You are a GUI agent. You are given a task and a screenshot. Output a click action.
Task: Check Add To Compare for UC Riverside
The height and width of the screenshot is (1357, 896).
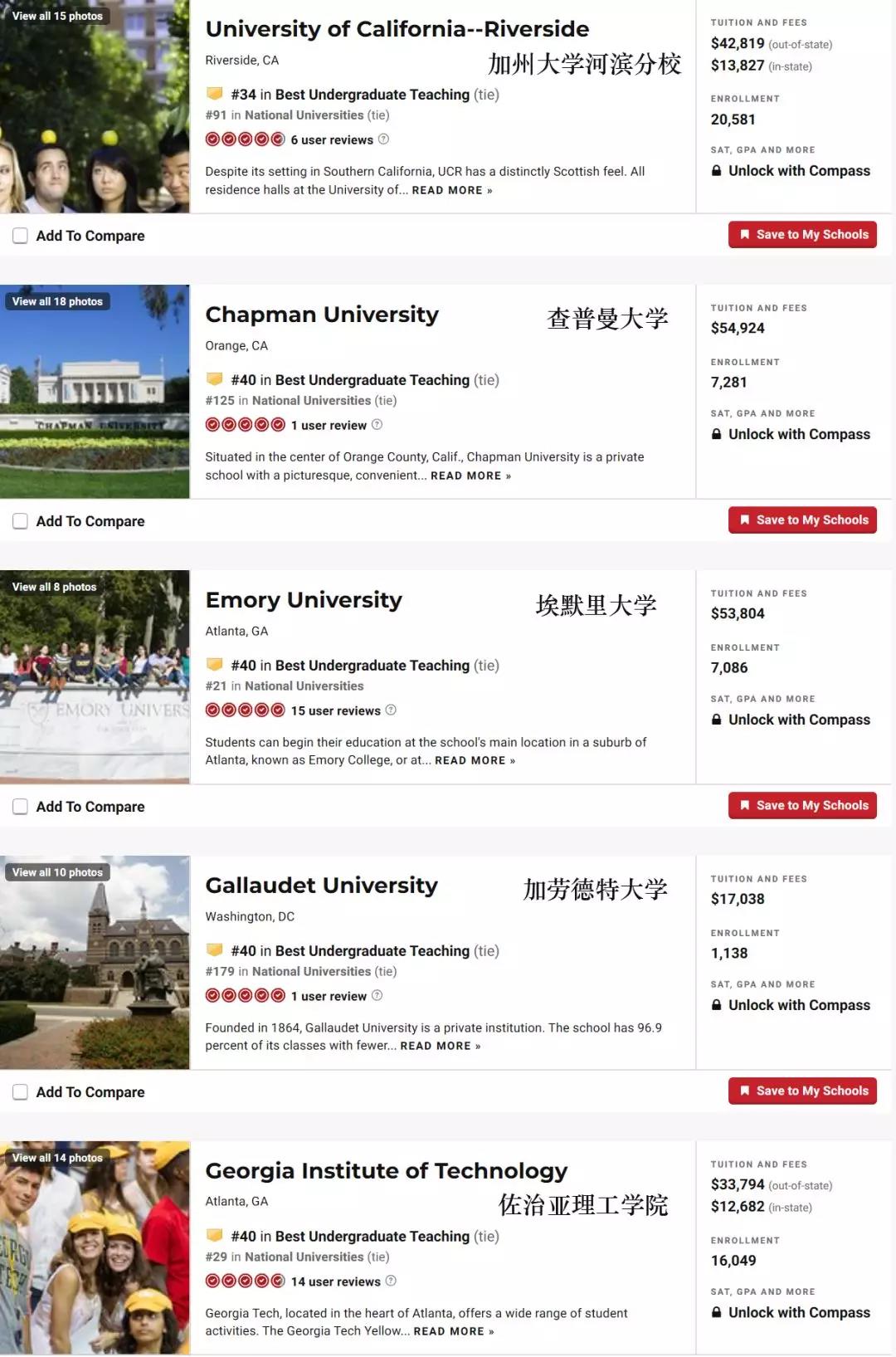click(x=21, y=236)
